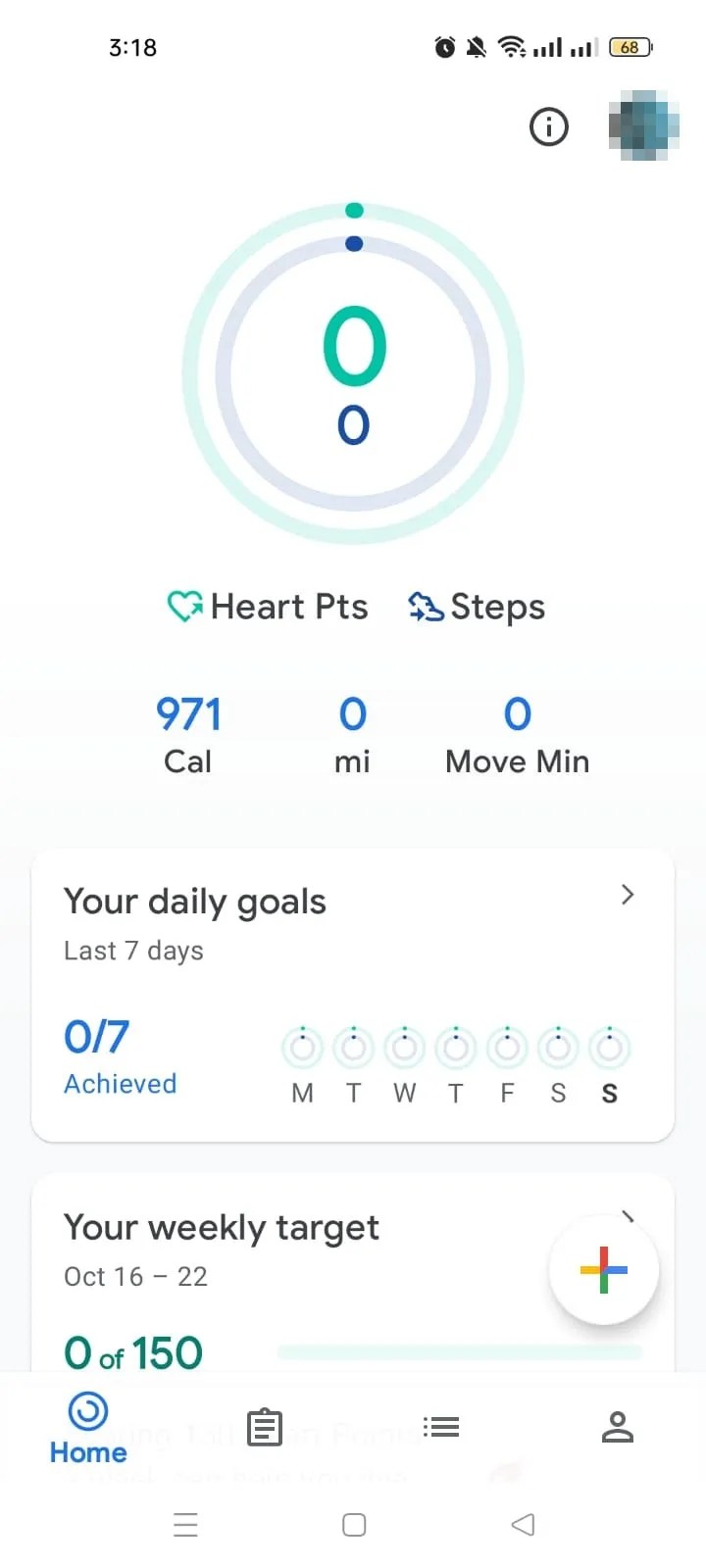
Task: Tap the Home spiral icon
Action: (x=87, y=1413)
